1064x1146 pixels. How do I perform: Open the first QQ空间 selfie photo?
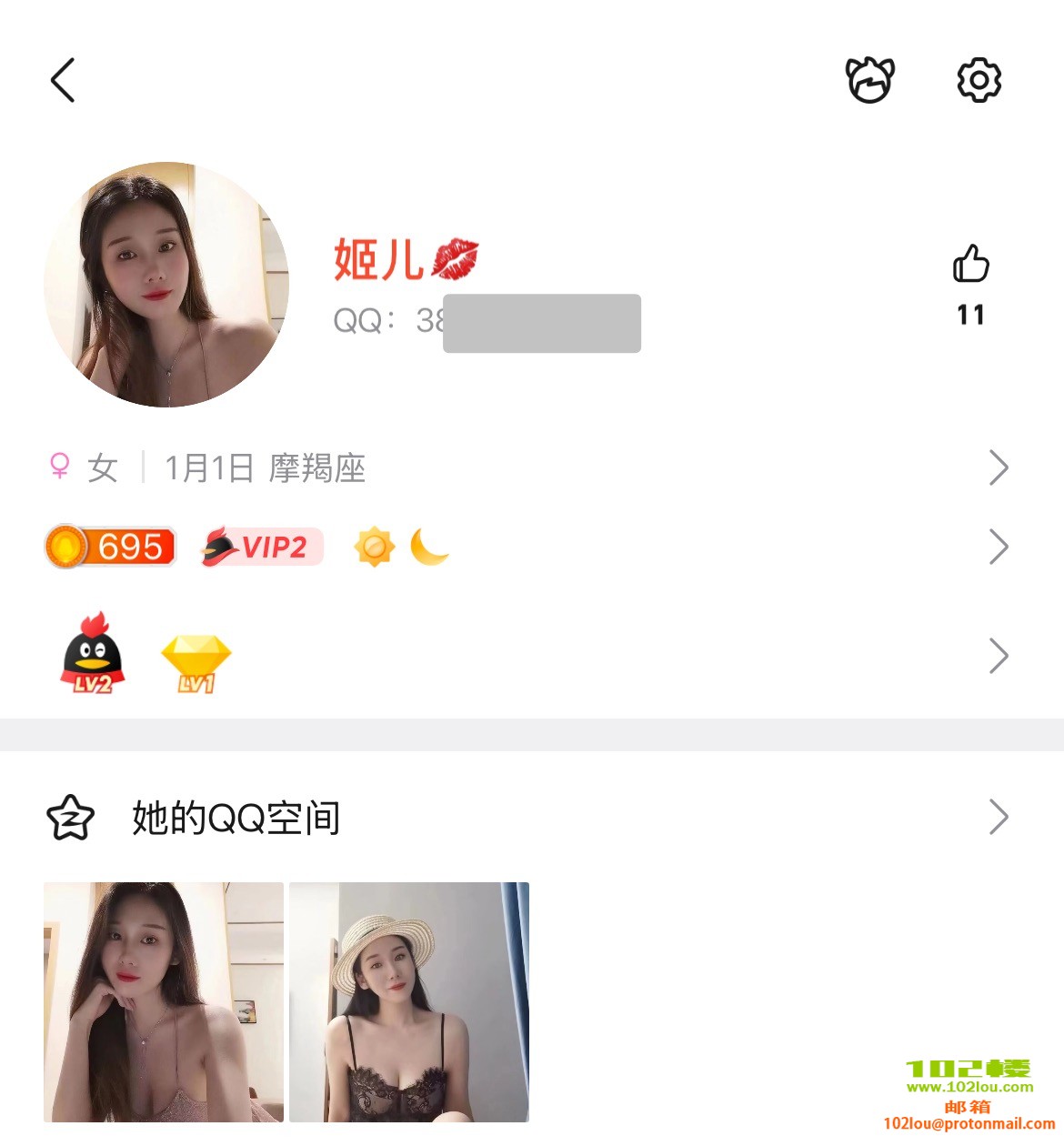[164, 1001]
